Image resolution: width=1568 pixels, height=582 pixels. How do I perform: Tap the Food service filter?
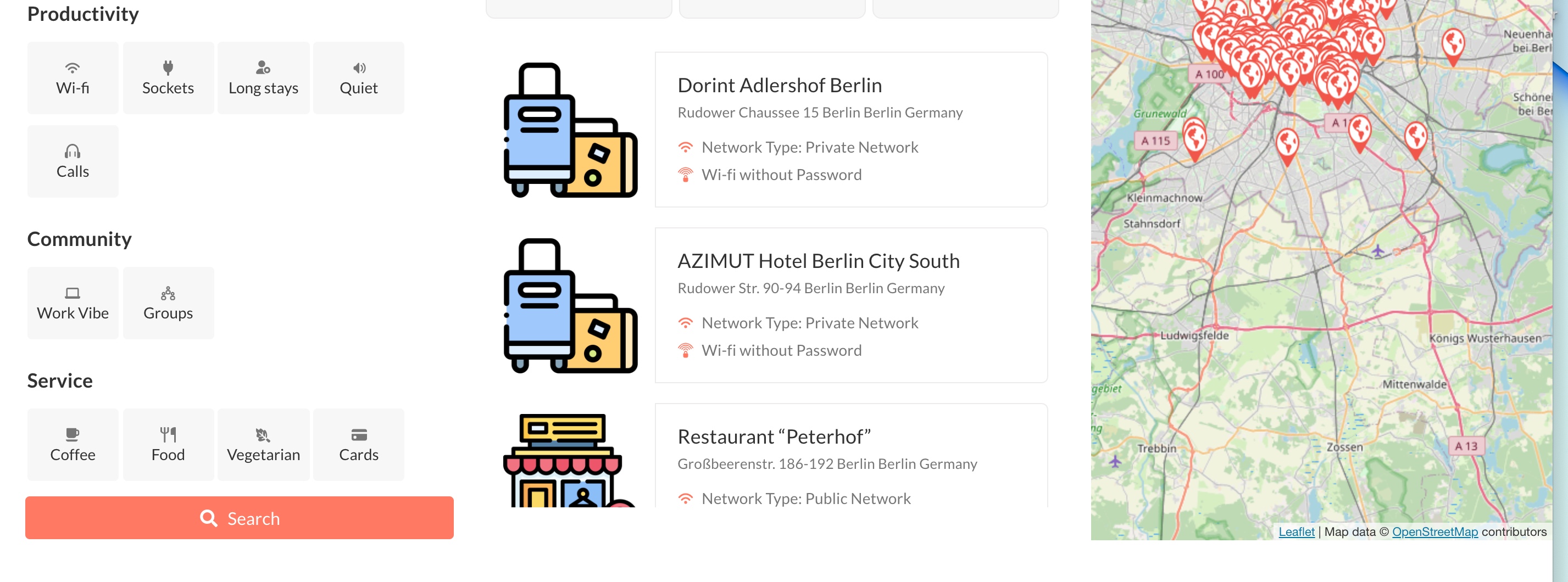pos(168,445)
